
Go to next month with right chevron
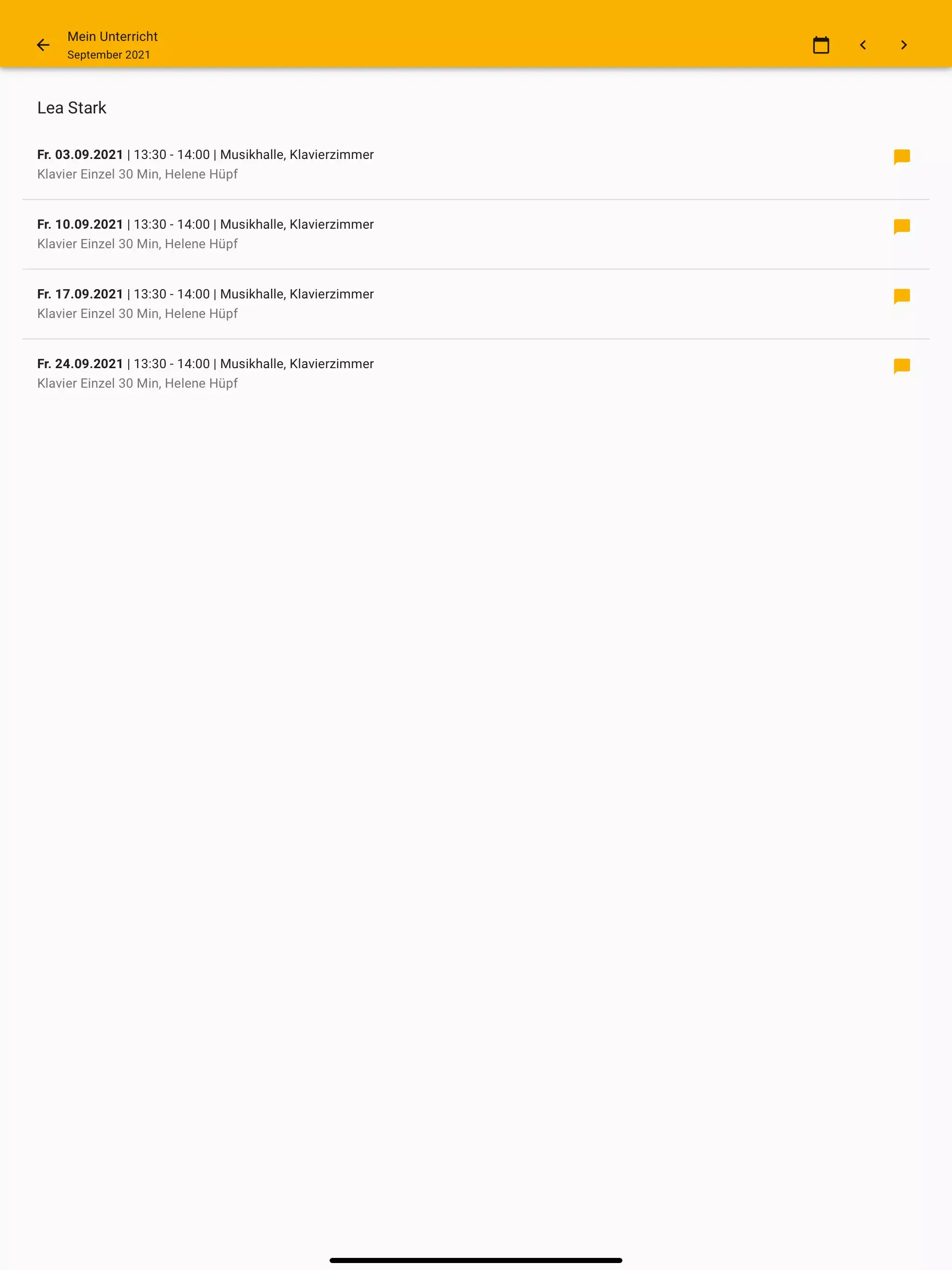coord(904,45)
